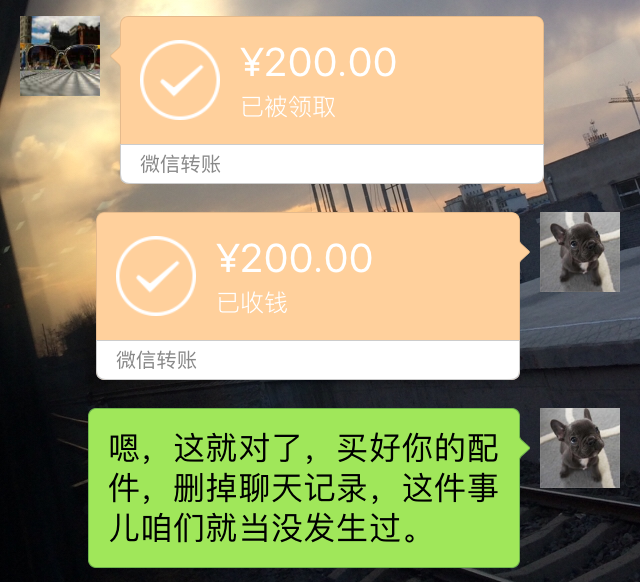
Task: Tap the dog avatar beside the green message
Action: 579,448
